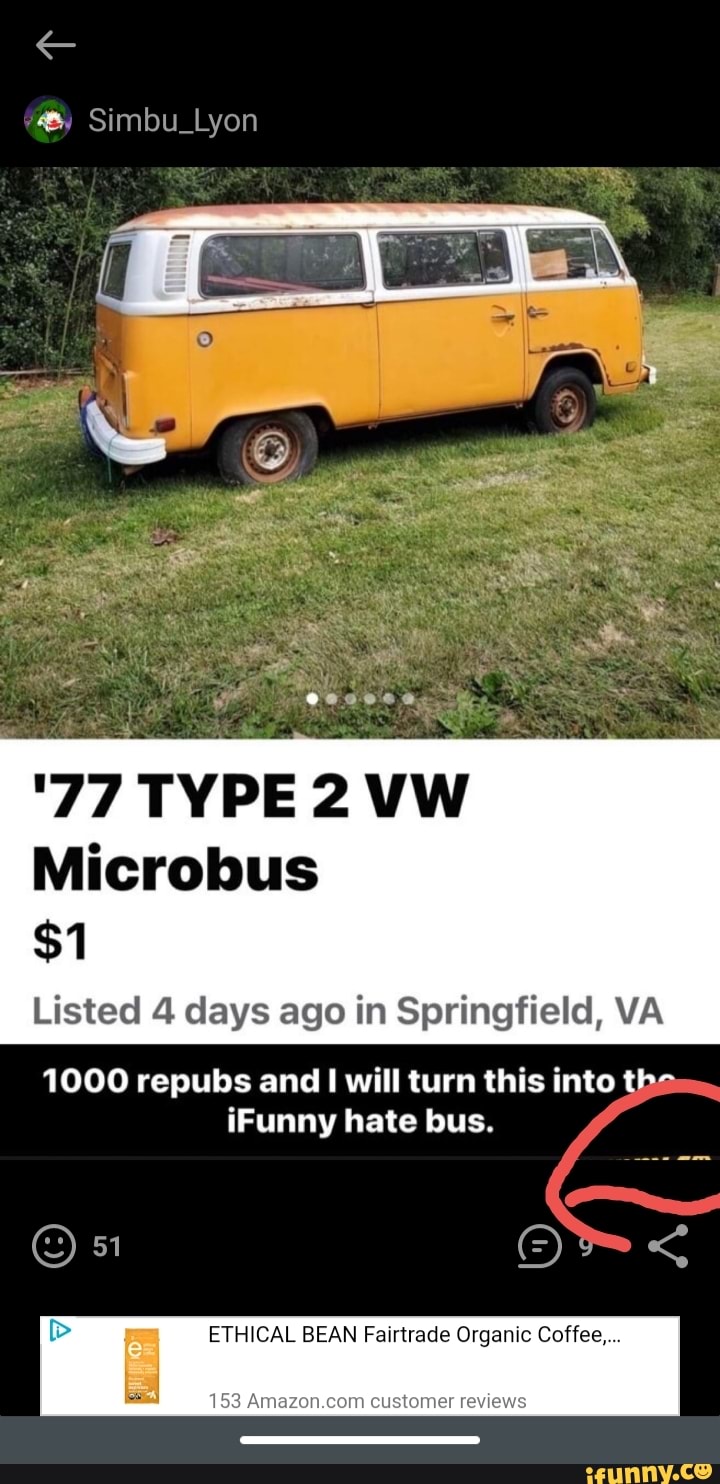This screenshot has width=720, height=1484.
Task: Open the comment bubble icon
Action: [x=540, y=1246]
